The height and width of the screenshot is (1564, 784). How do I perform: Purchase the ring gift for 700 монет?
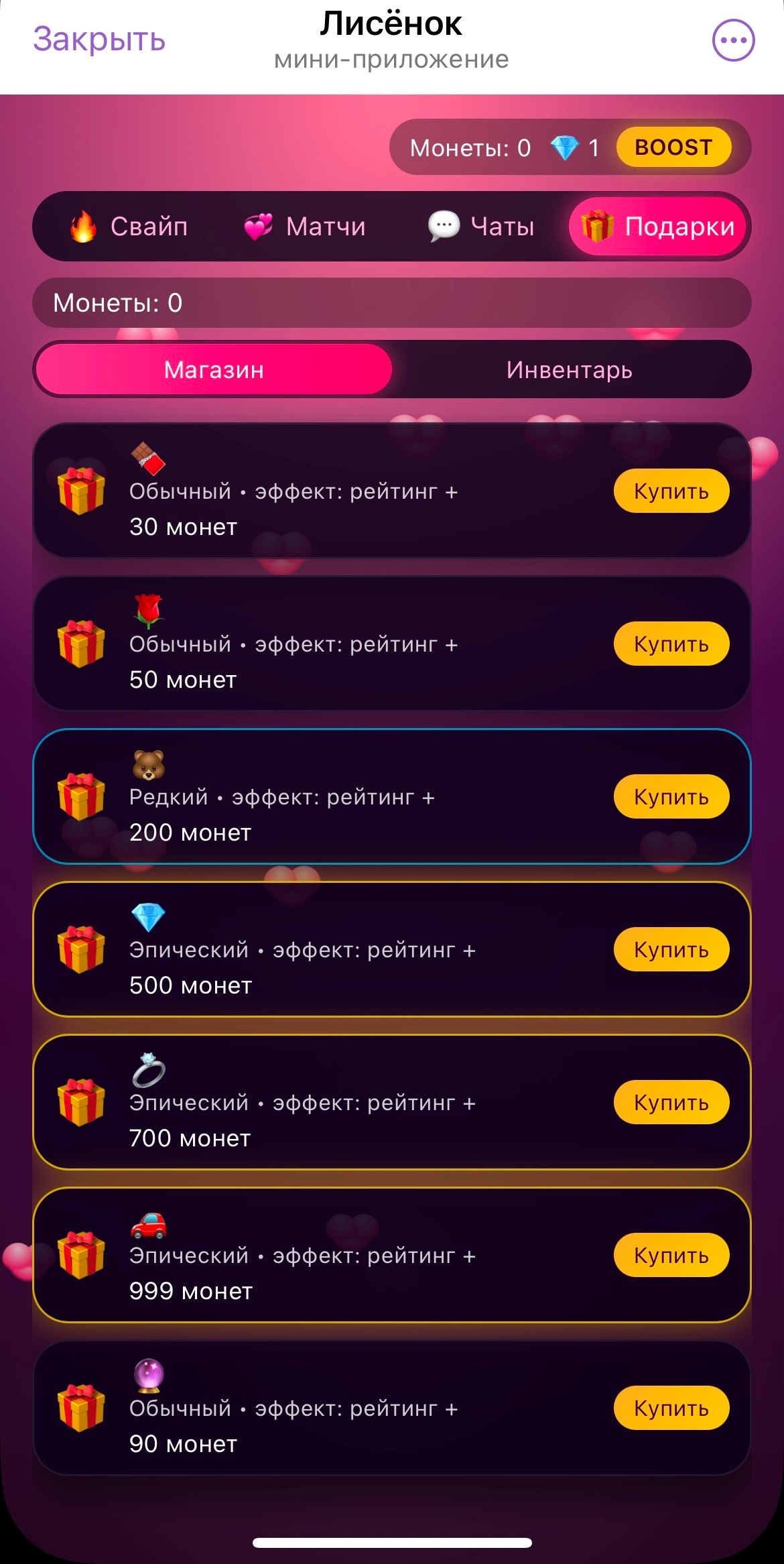[x=671, y=1102]
